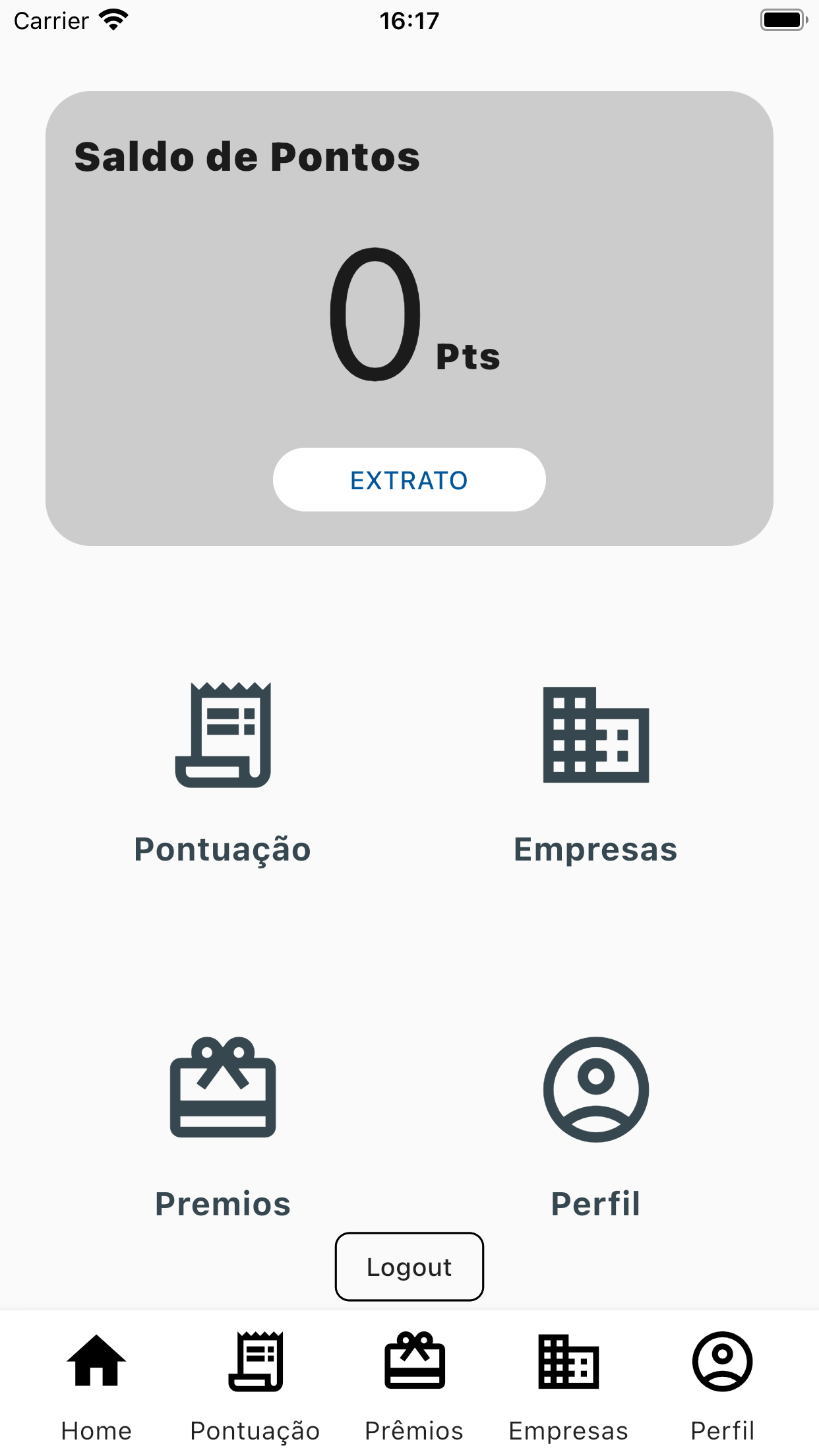The image size is (819, 1456).
Task: Open the Perfil grid tile
Action: coord(595,1126)
